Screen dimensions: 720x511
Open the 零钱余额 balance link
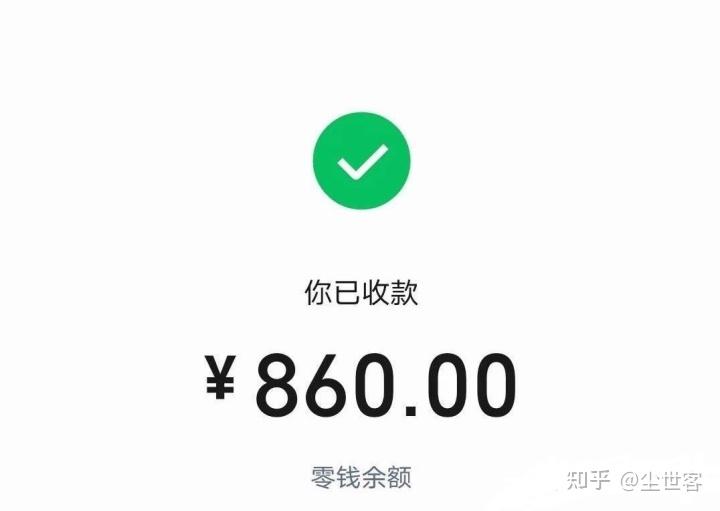click(x=360, y=476)
